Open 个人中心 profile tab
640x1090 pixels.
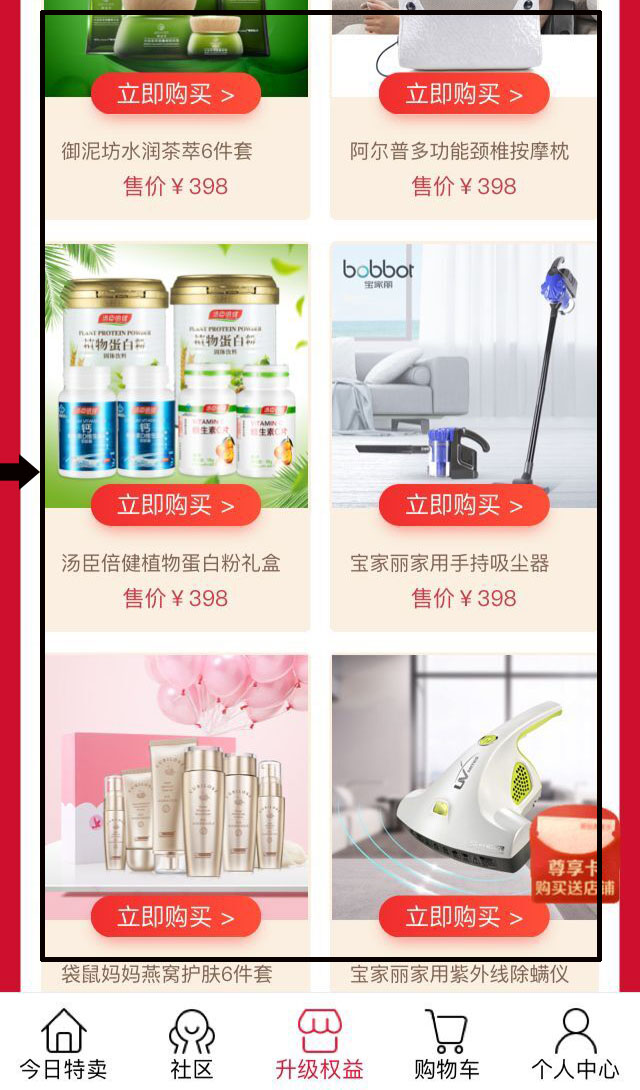pos(575,1045)
